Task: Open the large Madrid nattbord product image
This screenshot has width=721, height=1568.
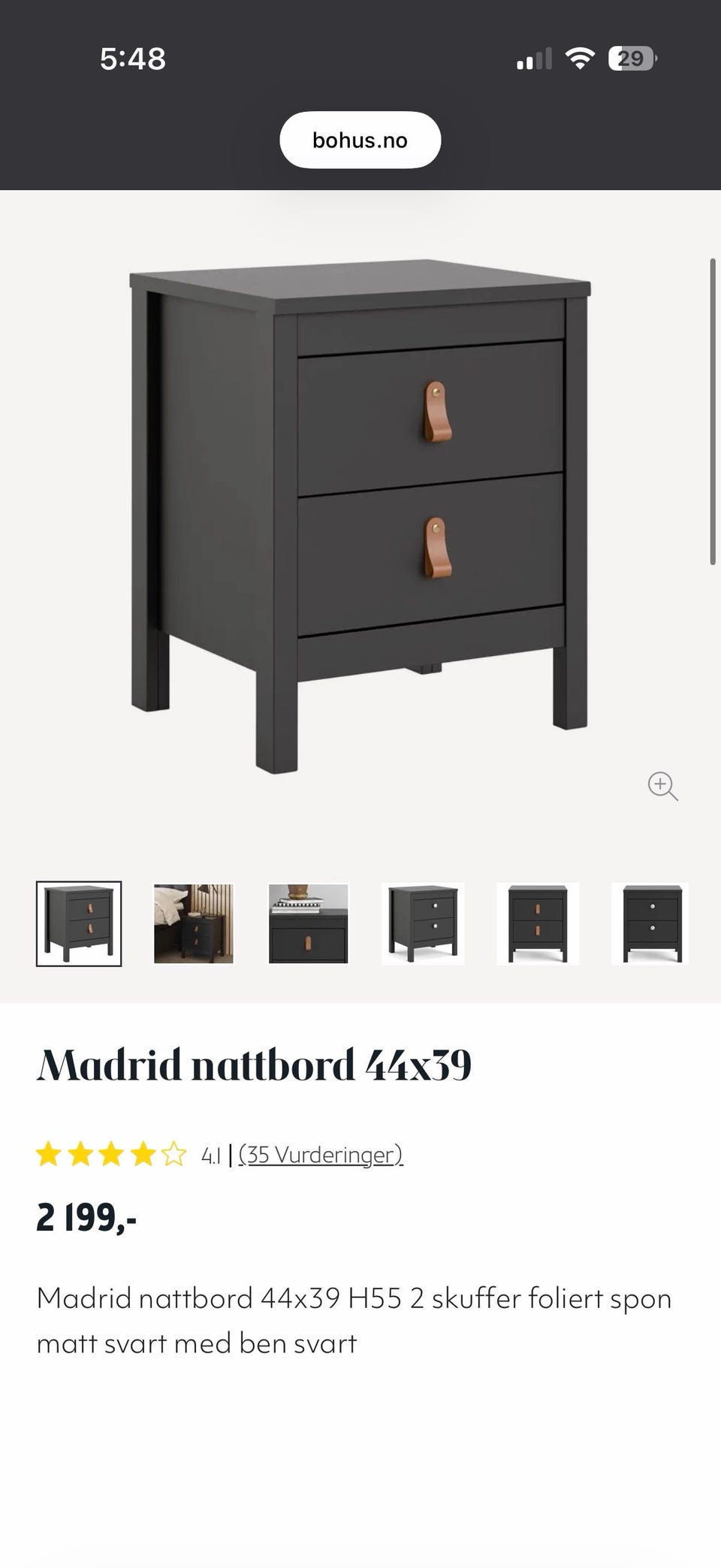Action: (360, 511)
